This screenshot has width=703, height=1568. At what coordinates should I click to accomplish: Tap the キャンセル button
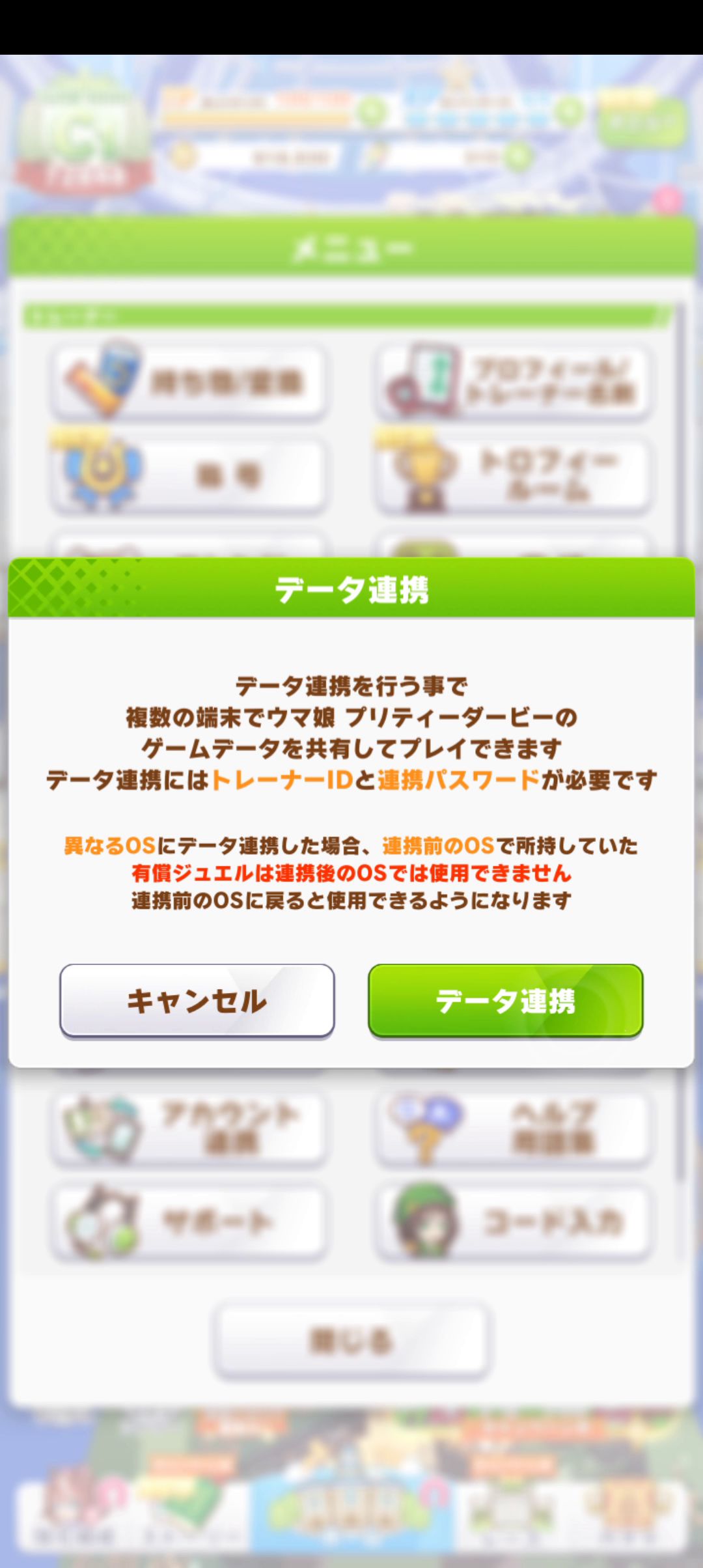tap(197, 1000)
